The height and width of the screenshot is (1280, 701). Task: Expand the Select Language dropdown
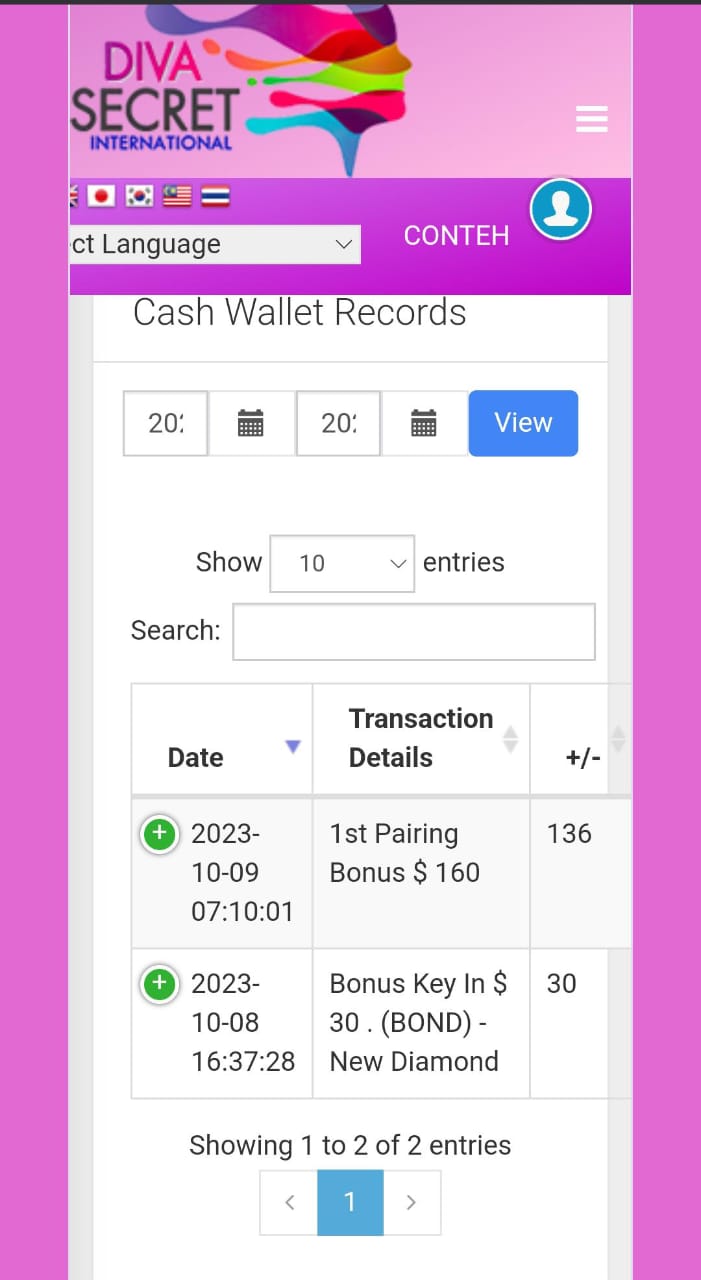[x=214, y=244]
